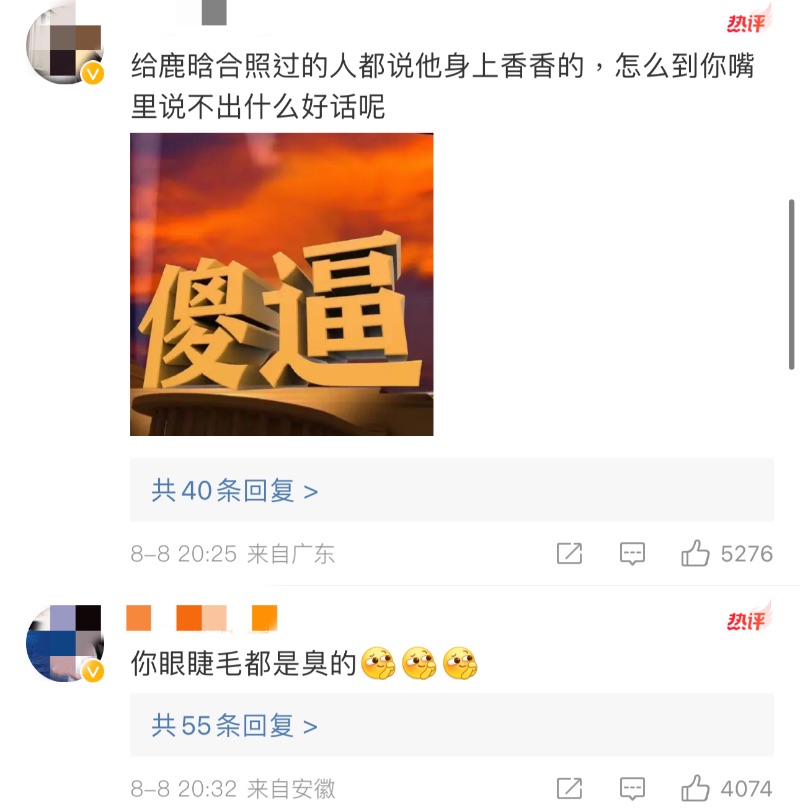
Task: Like the comment with 4074 likes
Action: 695,788
